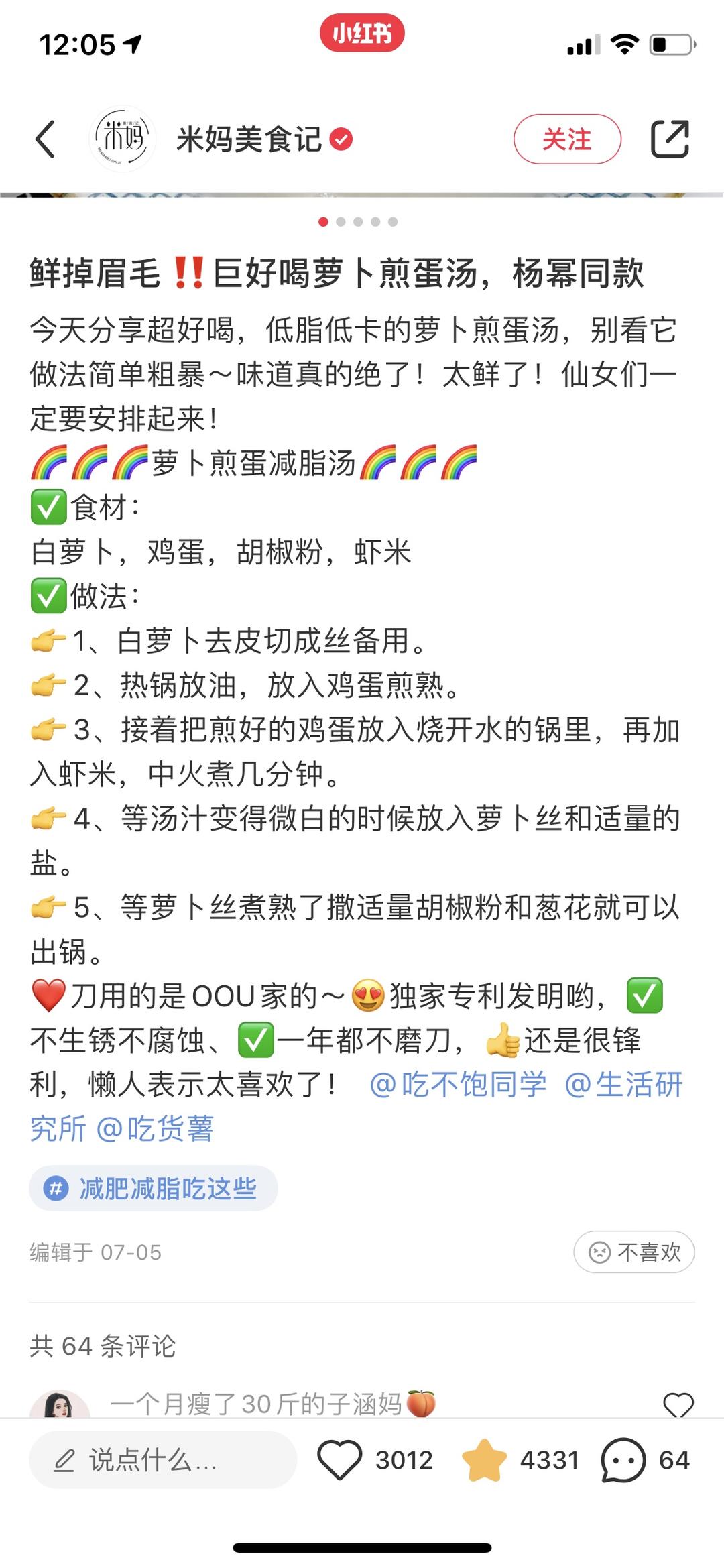Open the 减肥减脂吃这些 topic tag
The height and width of the screenshot is (1568, 724).
click(154, 1189)
